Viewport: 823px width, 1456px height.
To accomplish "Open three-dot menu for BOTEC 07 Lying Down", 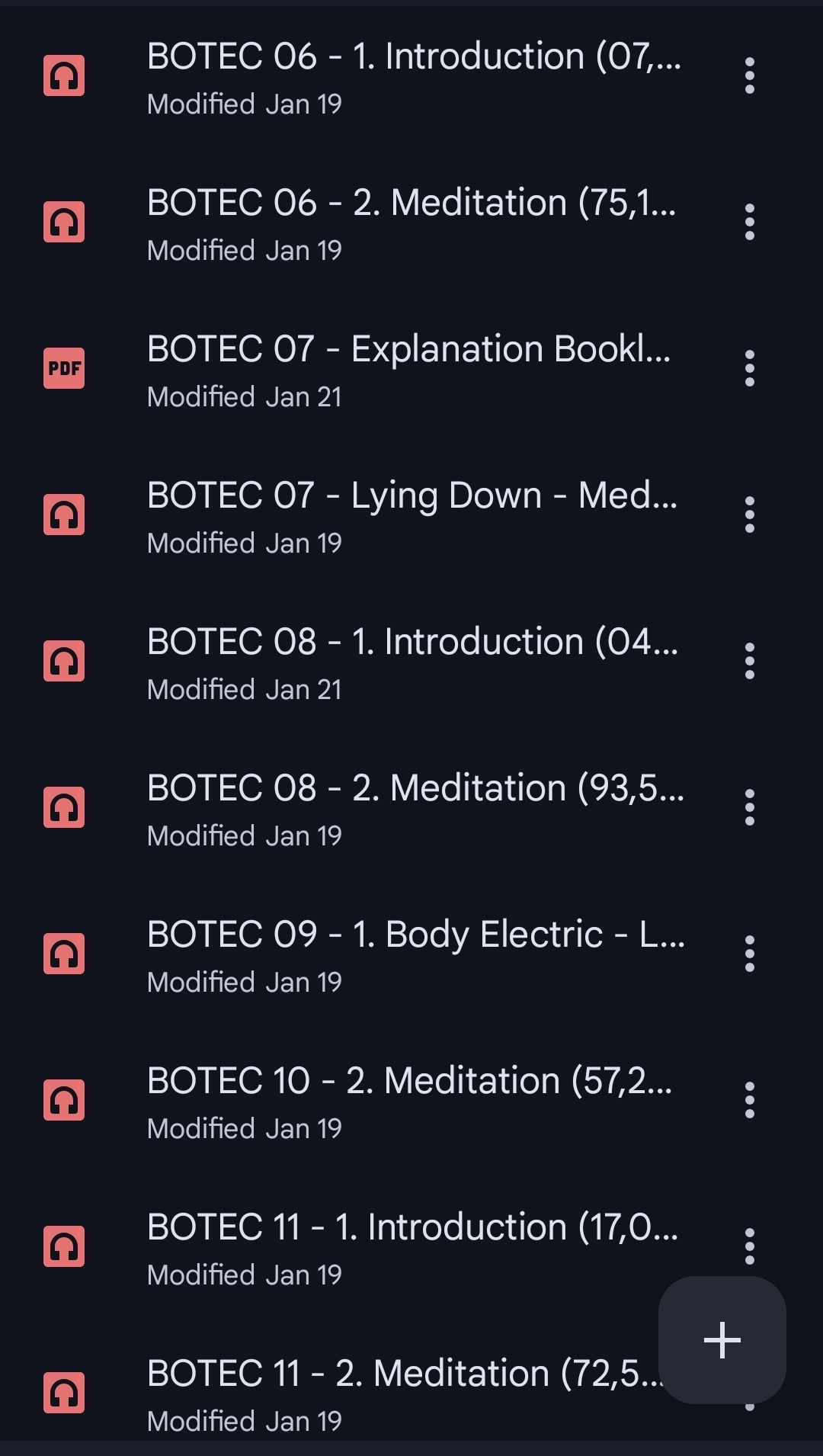I will coord(750,515).
